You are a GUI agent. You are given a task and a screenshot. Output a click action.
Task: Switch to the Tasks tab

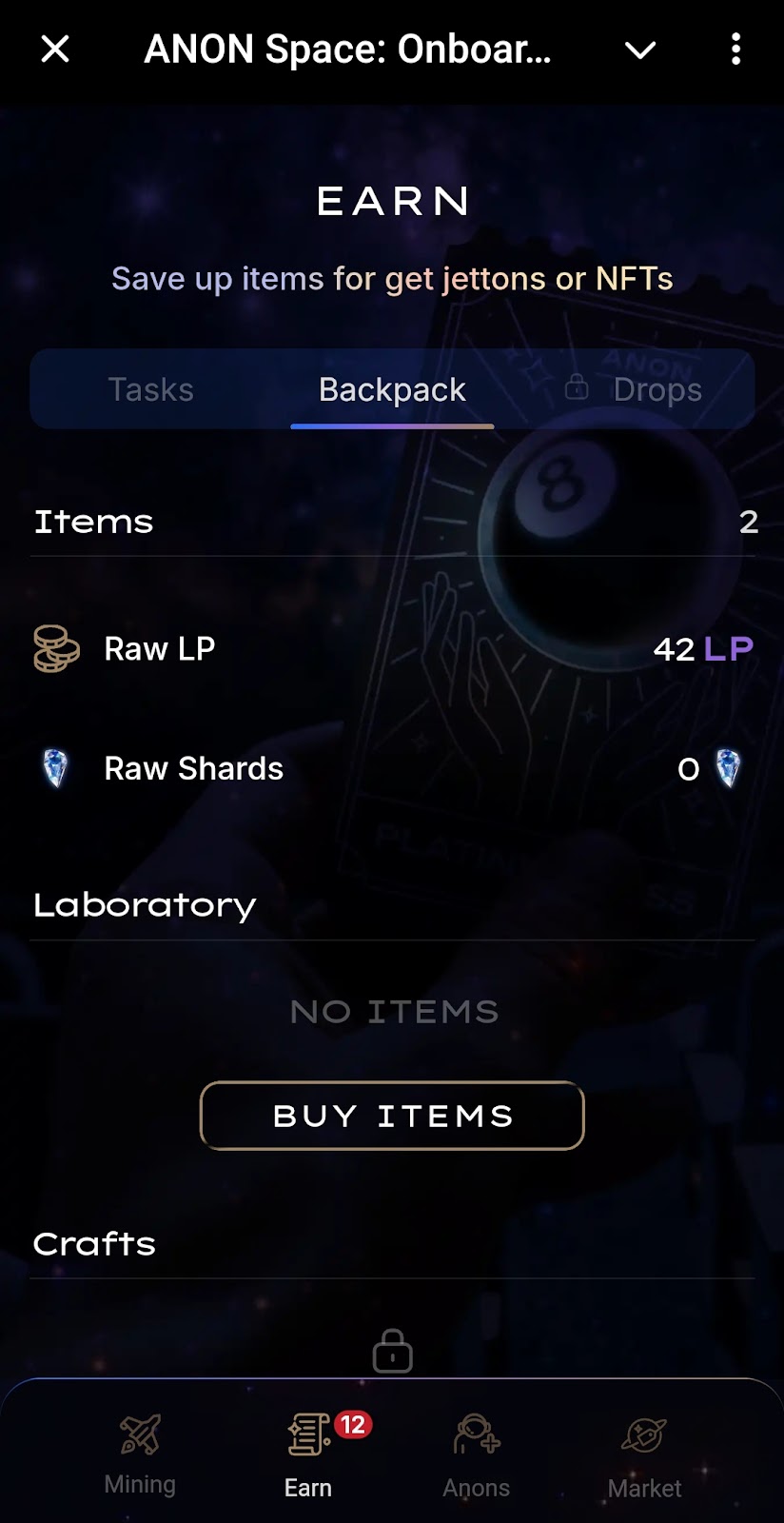point(150,389)
